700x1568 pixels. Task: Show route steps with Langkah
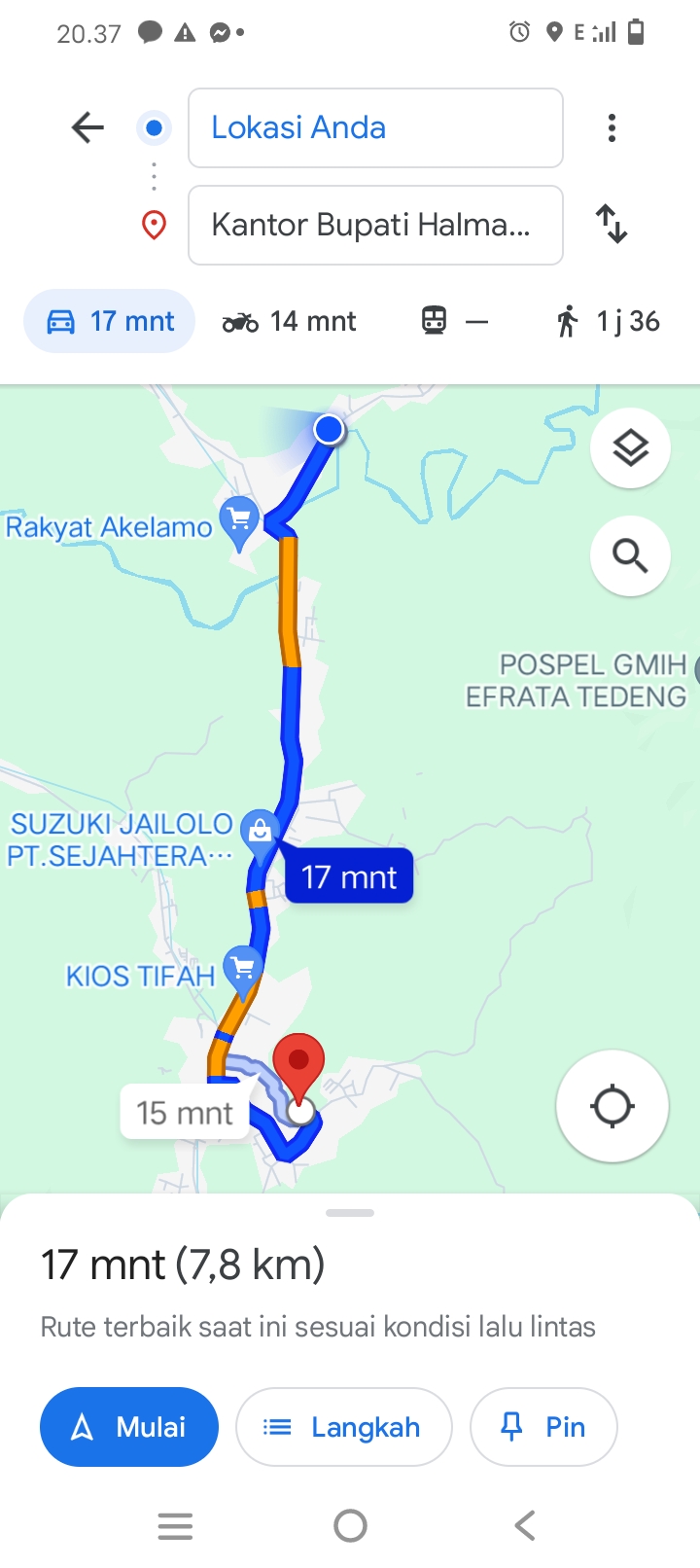coord(344,1427)
